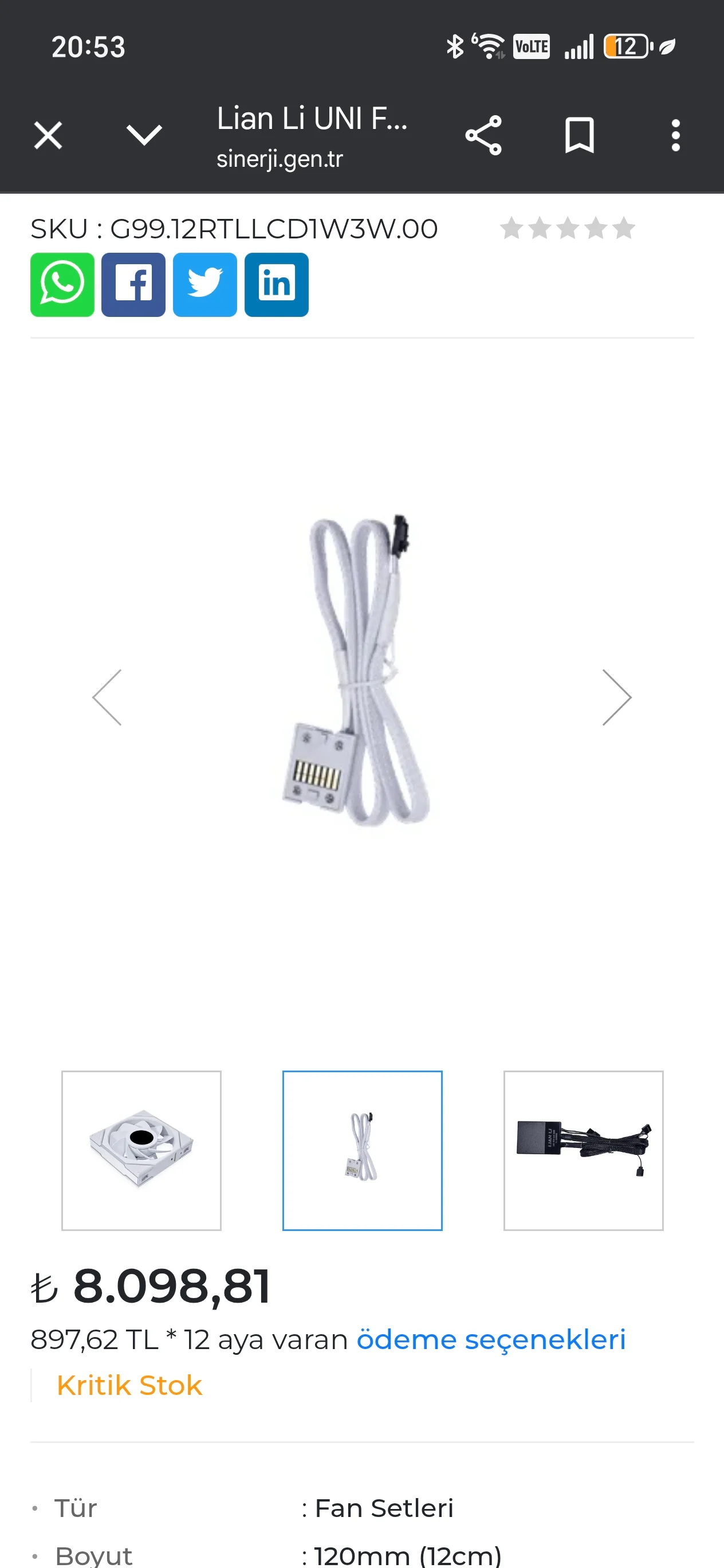The width and height of the screenshot is (724, 1568).
Task: Open the ödeme seçenekleri link
Action: click(x=490, y=1340)
